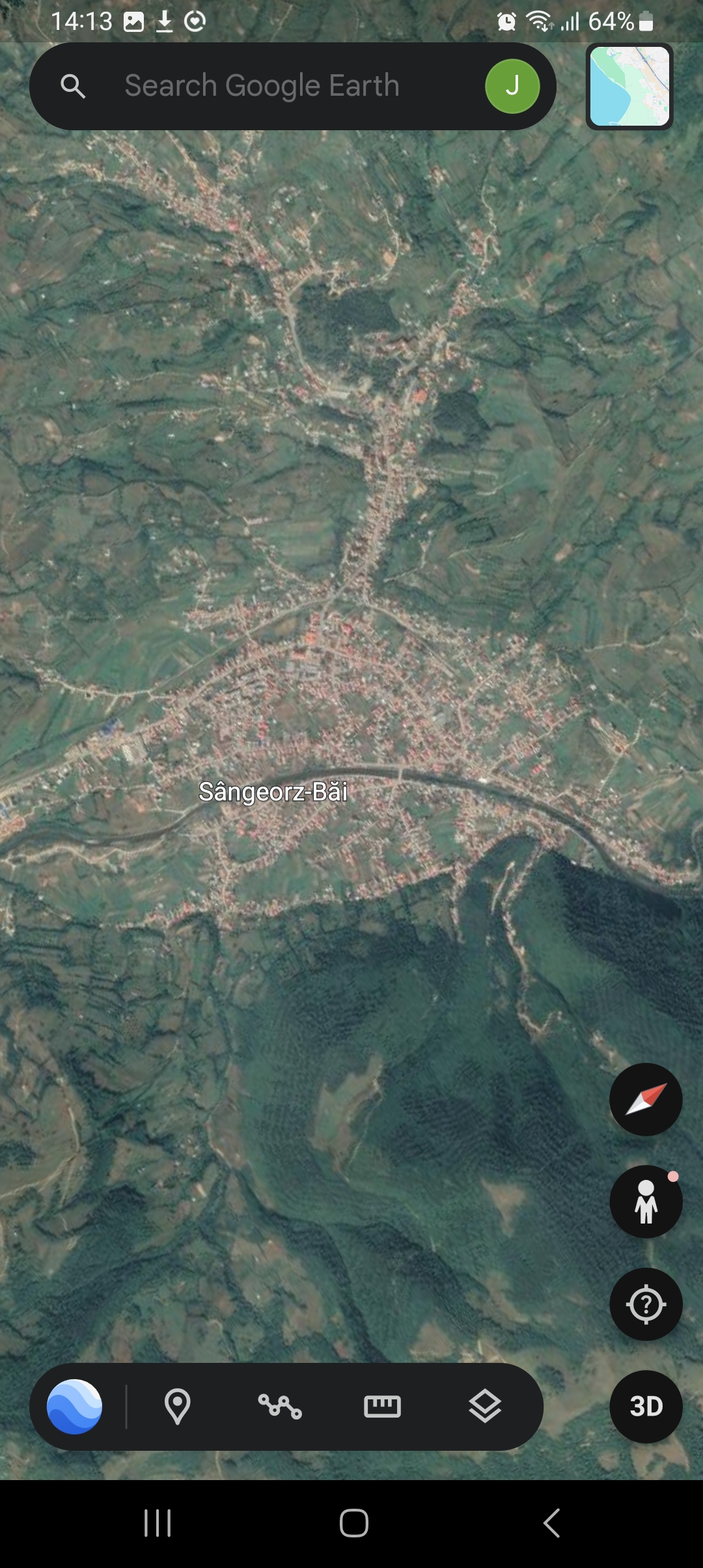703x1568 pixels.
Task: Open the measure ruler tool
Action: pos(382,1407)
